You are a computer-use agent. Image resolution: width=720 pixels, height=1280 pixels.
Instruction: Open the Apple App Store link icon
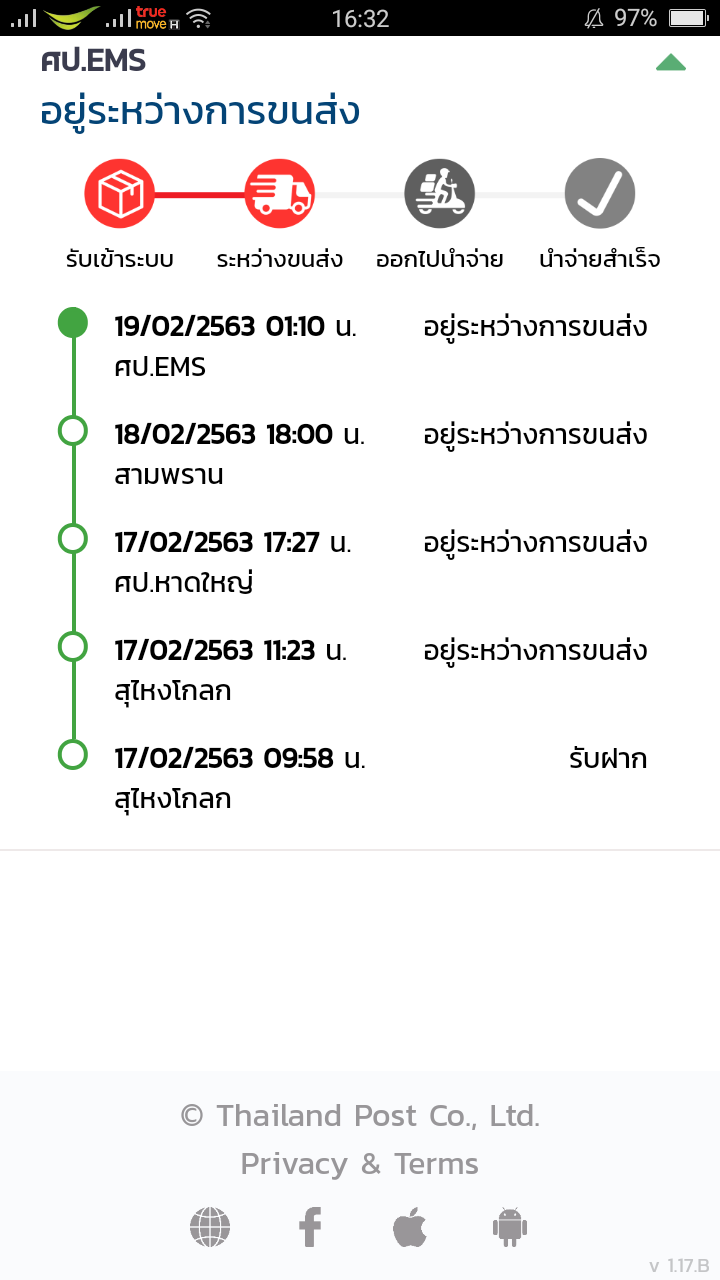pos(410,1227)
